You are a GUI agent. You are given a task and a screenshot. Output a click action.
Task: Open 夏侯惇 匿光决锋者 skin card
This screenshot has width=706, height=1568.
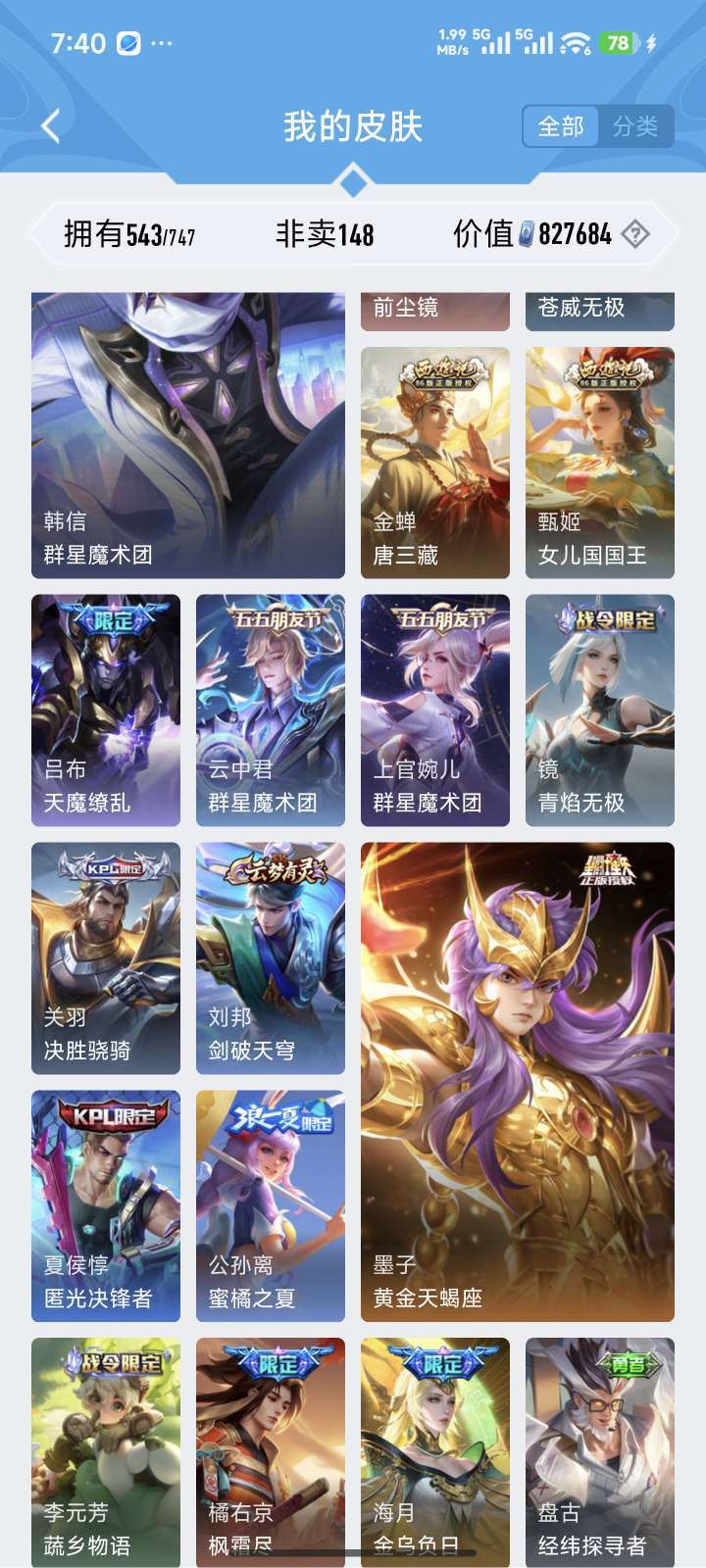point(106,1206)
